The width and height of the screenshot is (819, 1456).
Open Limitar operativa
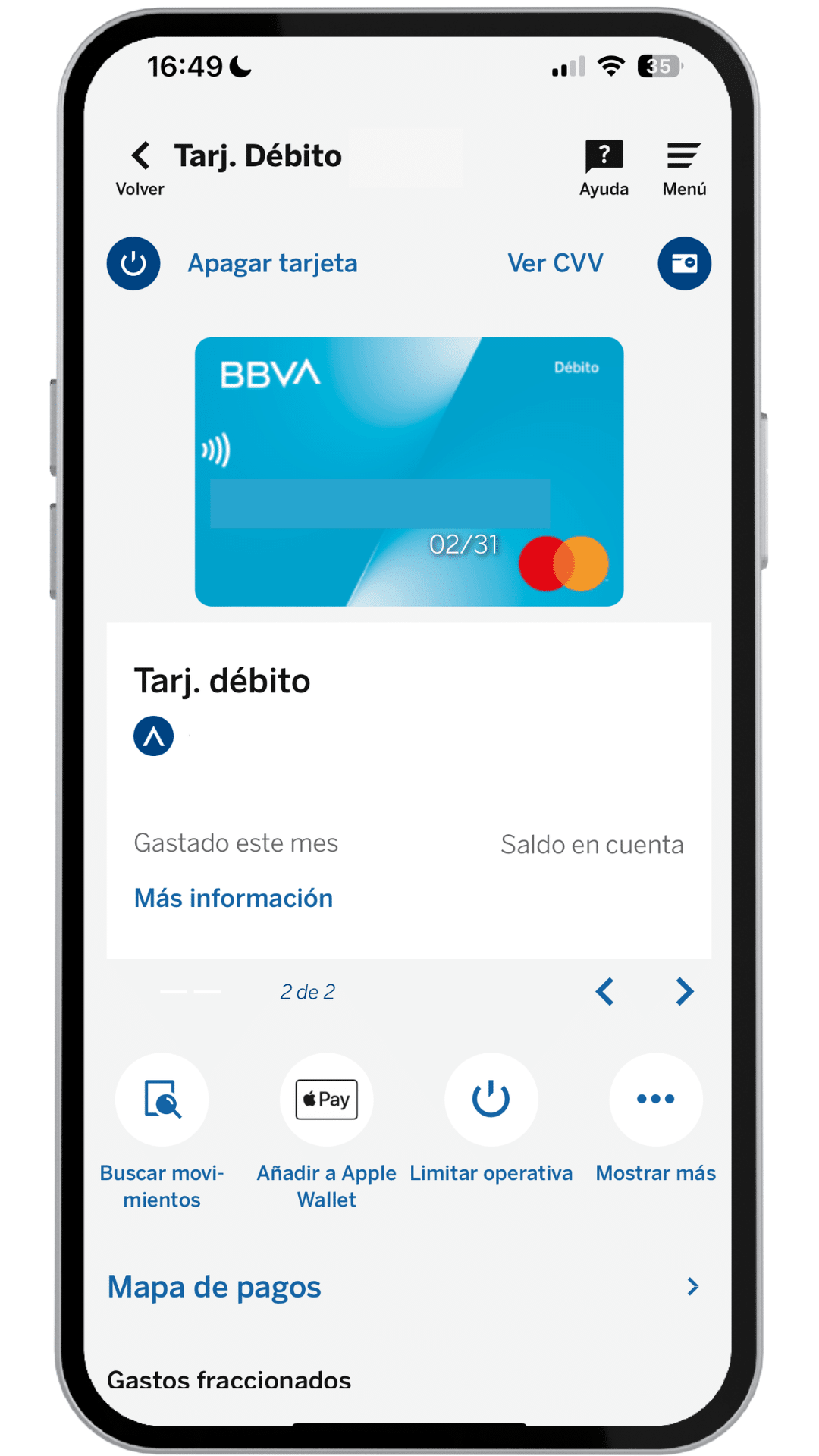(x=491, y=1100)
